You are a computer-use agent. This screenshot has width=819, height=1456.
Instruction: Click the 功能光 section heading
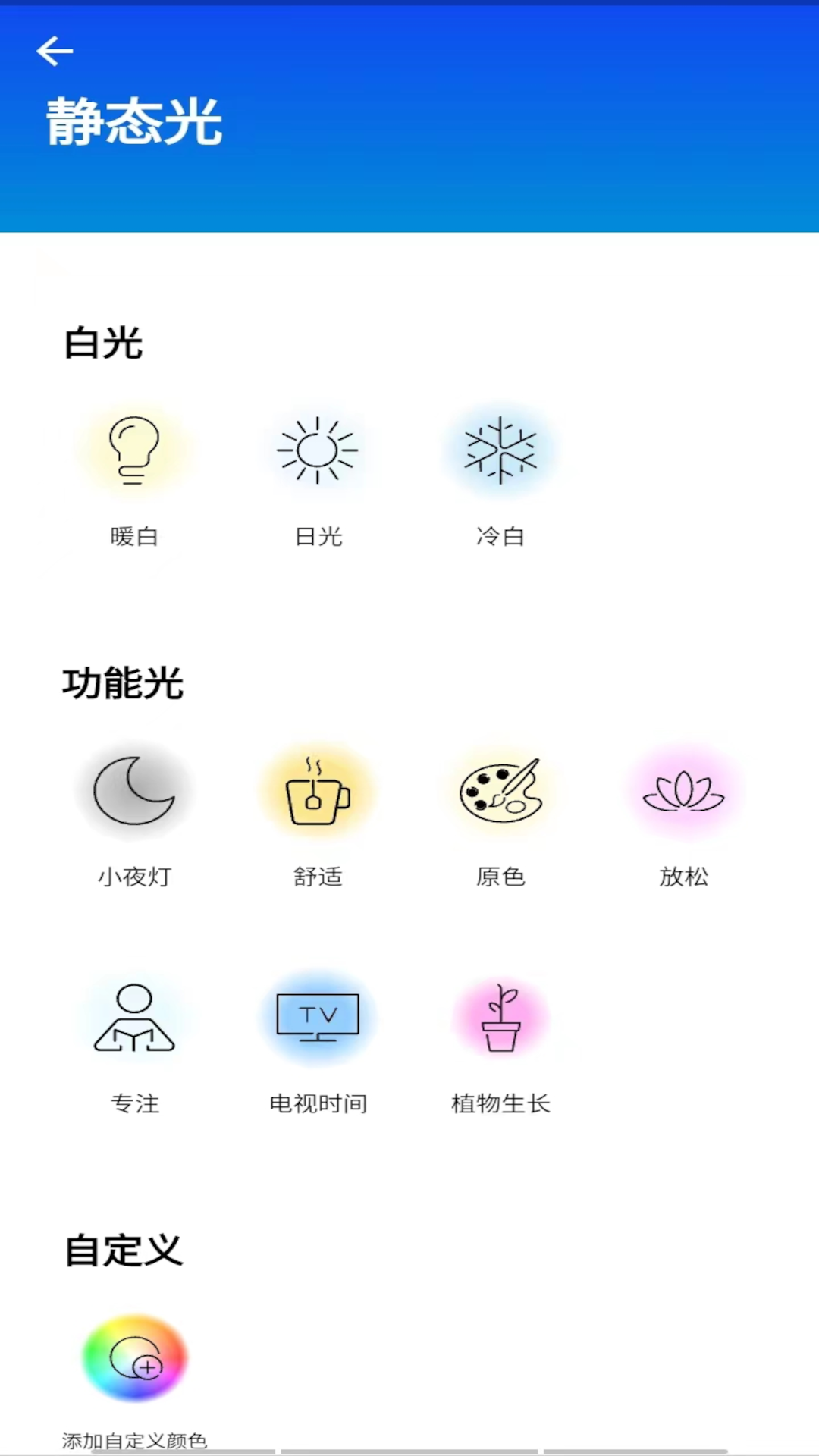124,681
